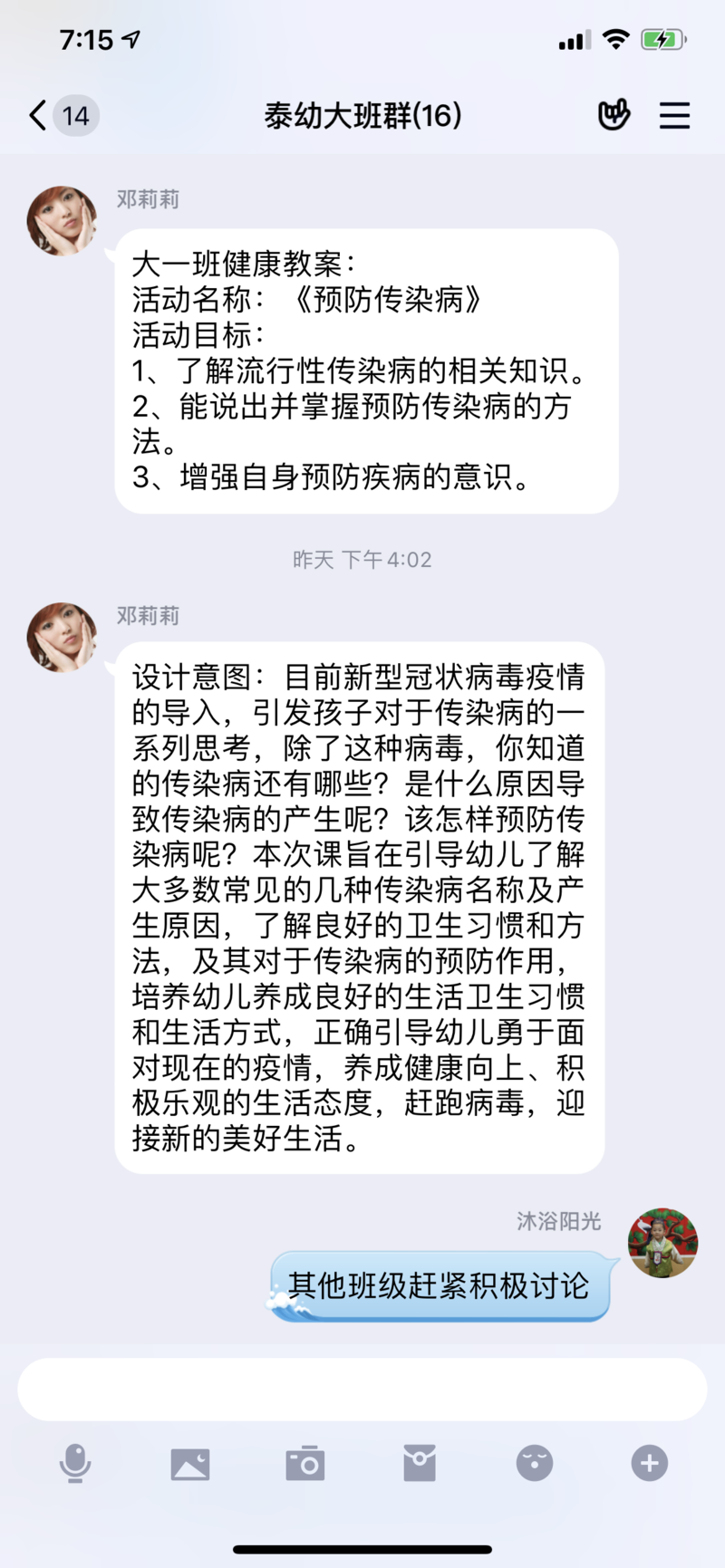This screenshot has height=1568, width=725.
Task: Tap the message input field
Action: pos(362,1389)
